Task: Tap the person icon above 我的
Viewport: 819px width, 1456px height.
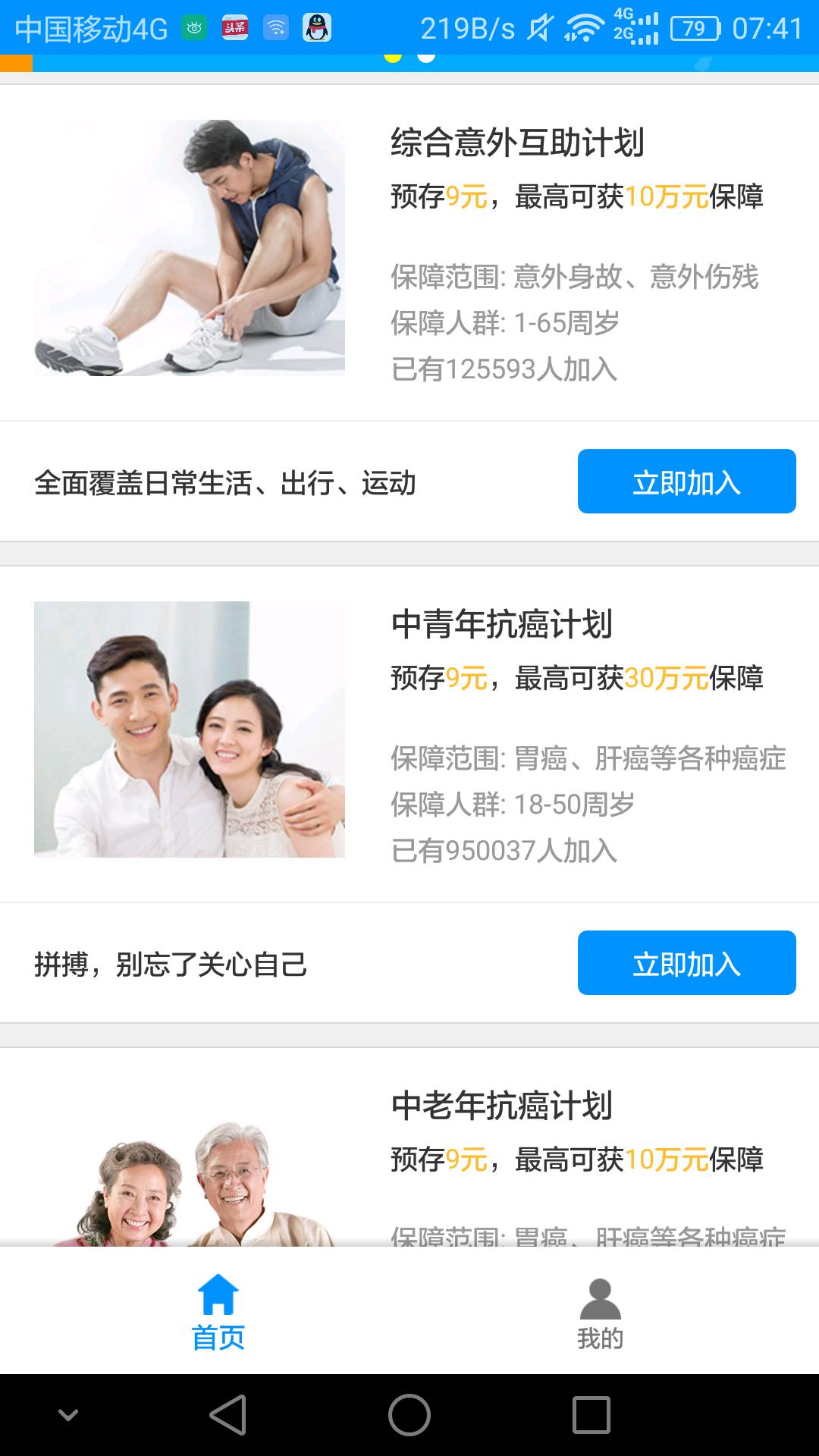Action: point(601,1292)
